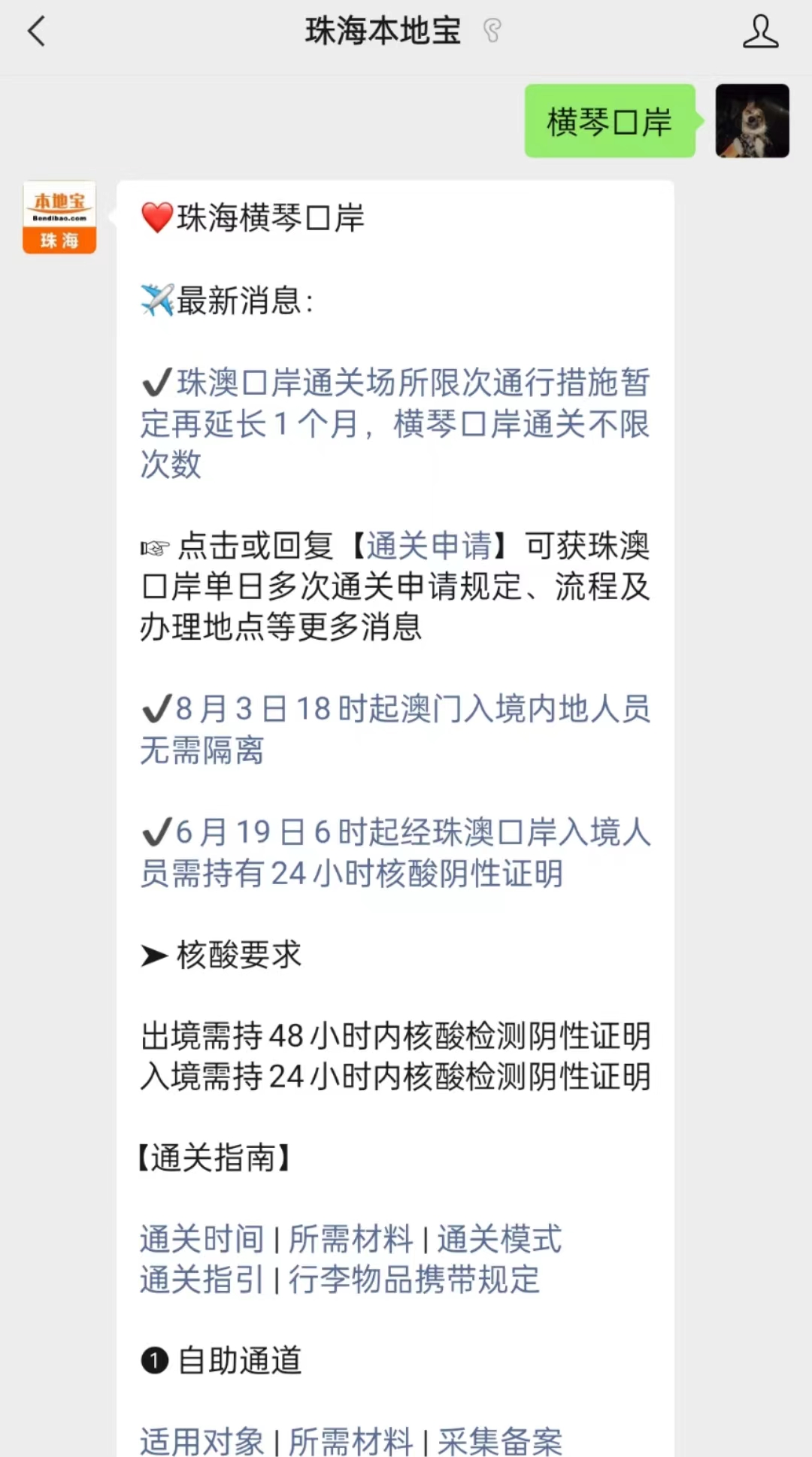Open the link about 珠澳口岸限次通行措施延长

coord(395,423)
